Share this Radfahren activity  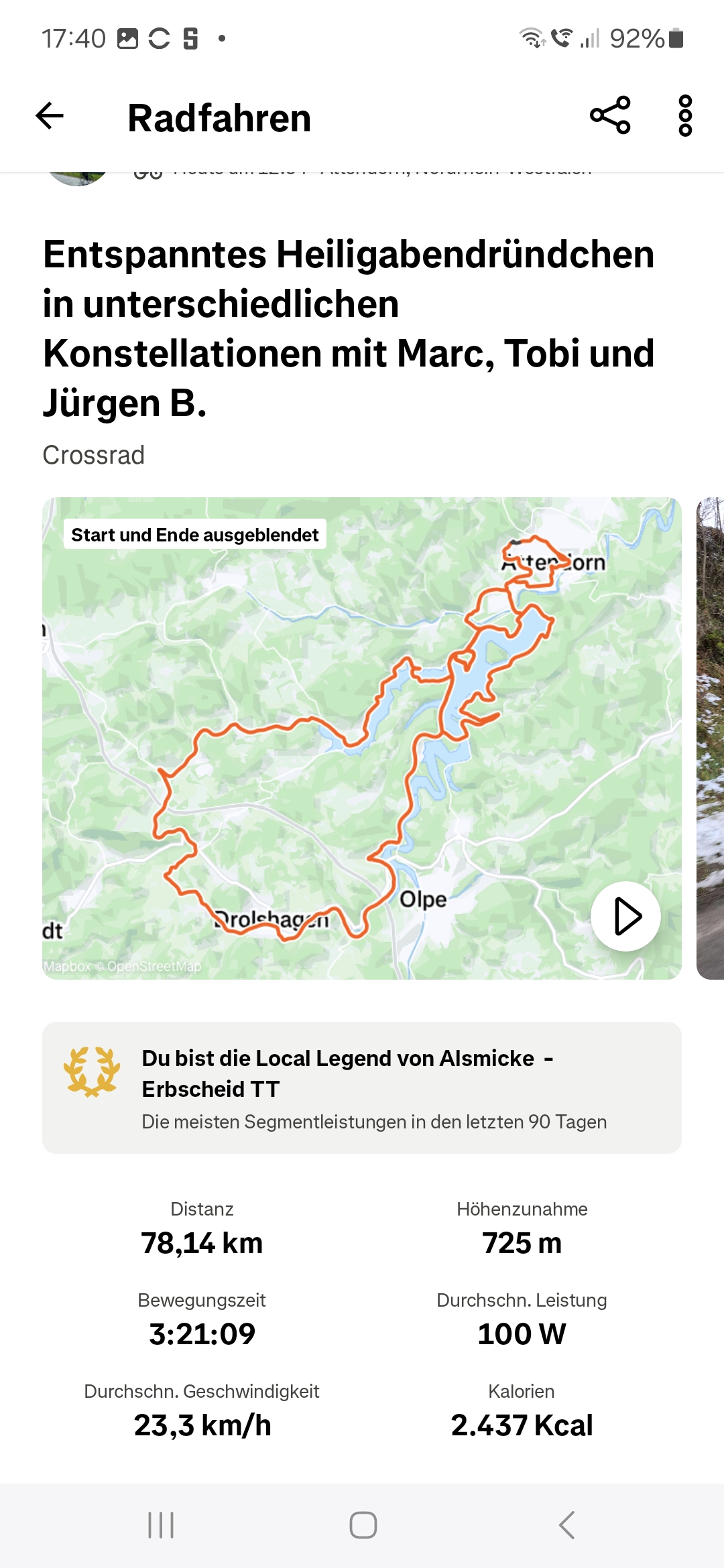[610, 115]
